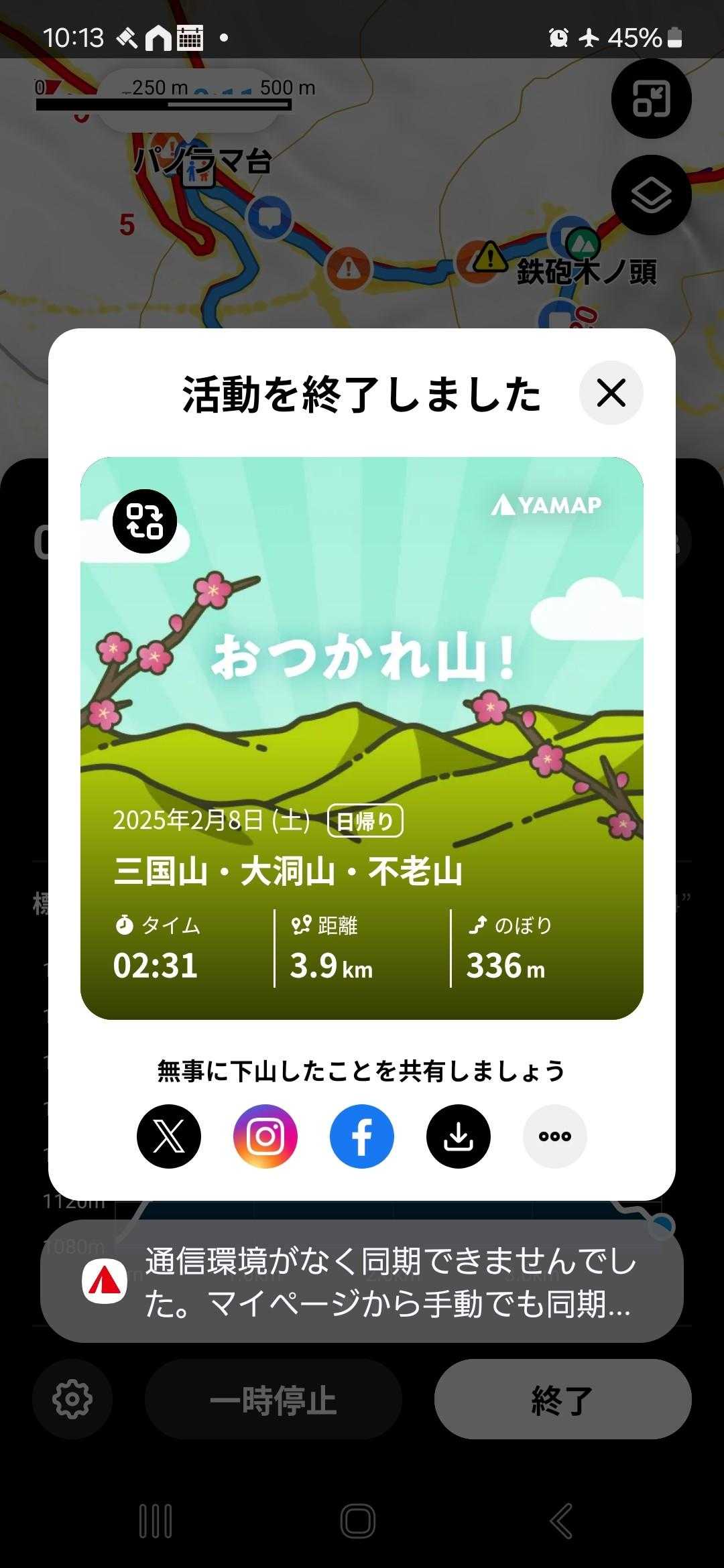Share the activity on X
724x1568 pixels.
coord(169,1136)
